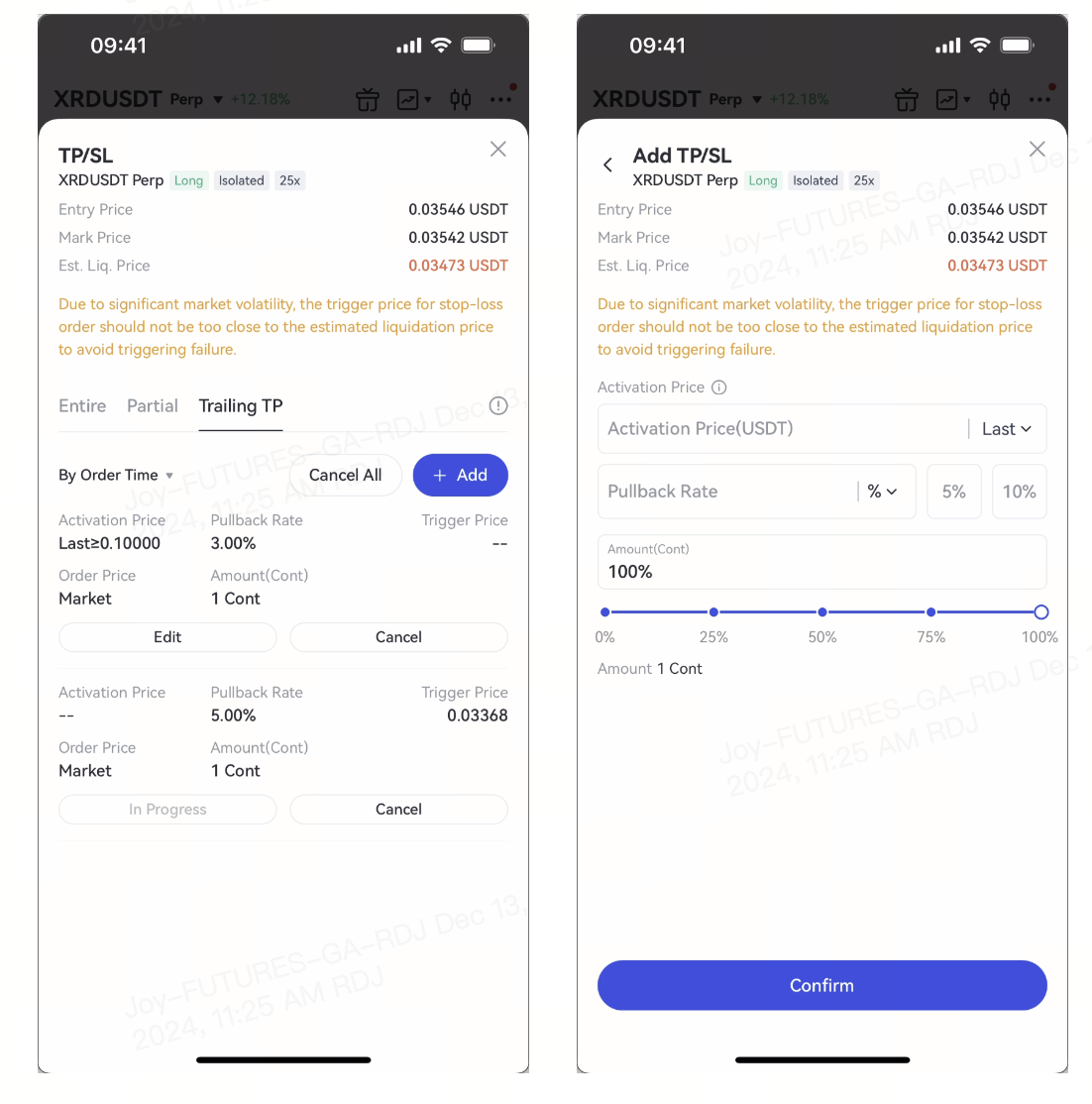Select the 10% pullback rate preset
Image resolution: width=1092 pixels, height=1104 pixels.
(1019, 492)
